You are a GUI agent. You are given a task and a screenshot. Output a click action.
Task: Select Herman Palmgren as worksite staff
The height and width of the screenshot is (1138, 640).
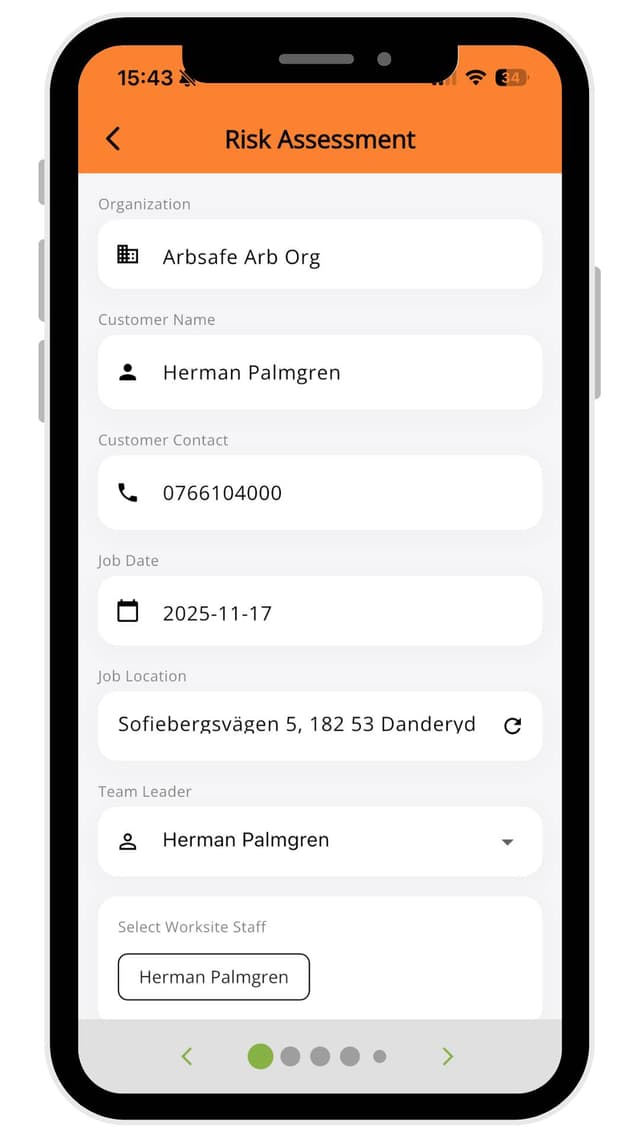coord(213,977)
